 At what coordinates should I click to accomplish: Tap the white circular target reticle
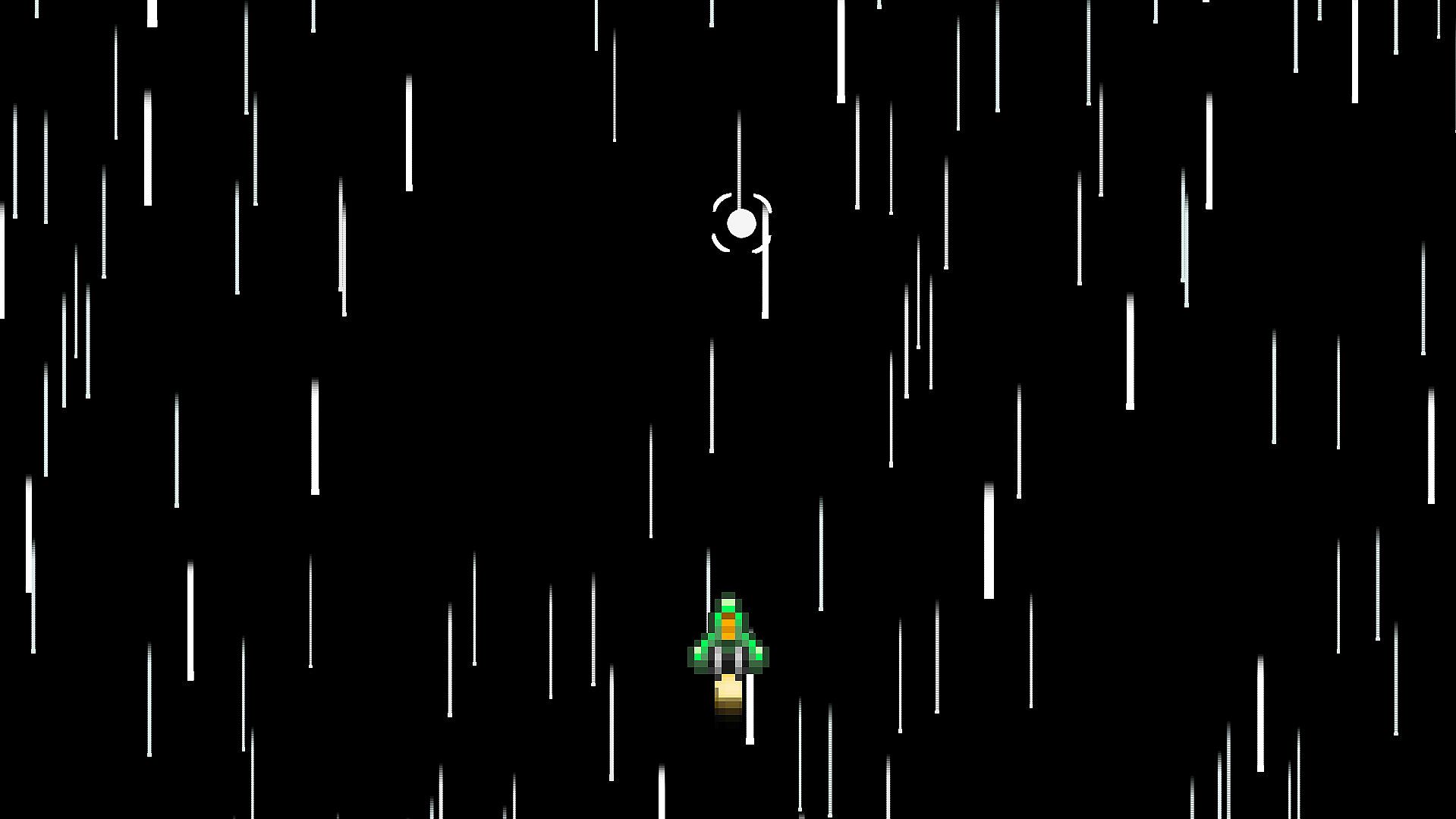[741, 223]
